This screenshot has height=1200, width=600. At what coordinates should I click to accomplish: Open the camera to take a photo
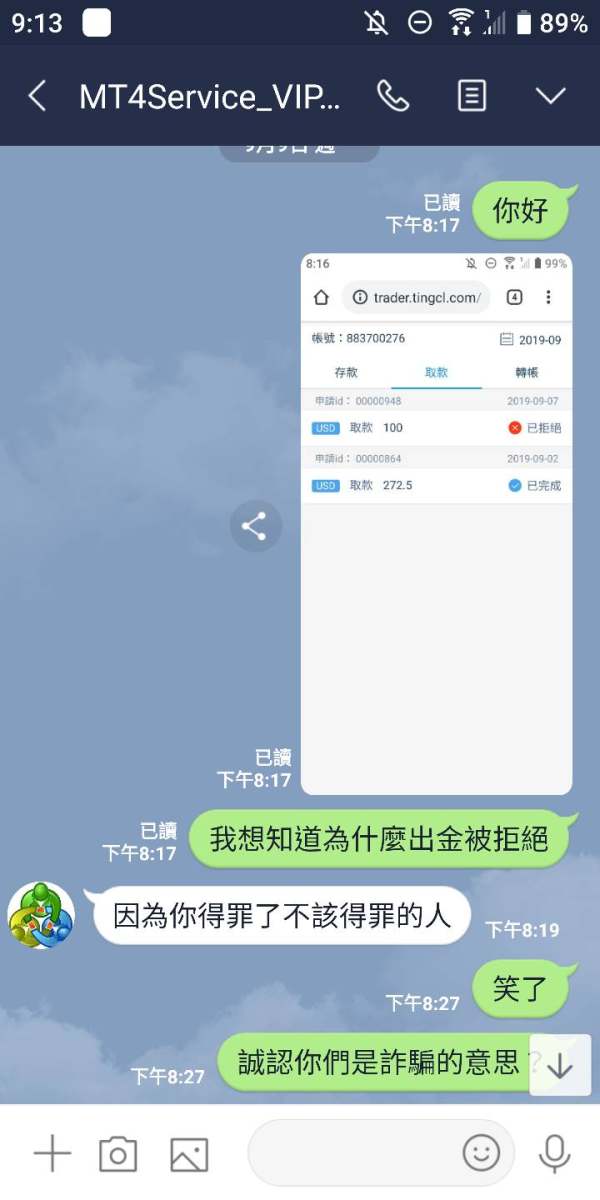click(x=118, y=1154)
